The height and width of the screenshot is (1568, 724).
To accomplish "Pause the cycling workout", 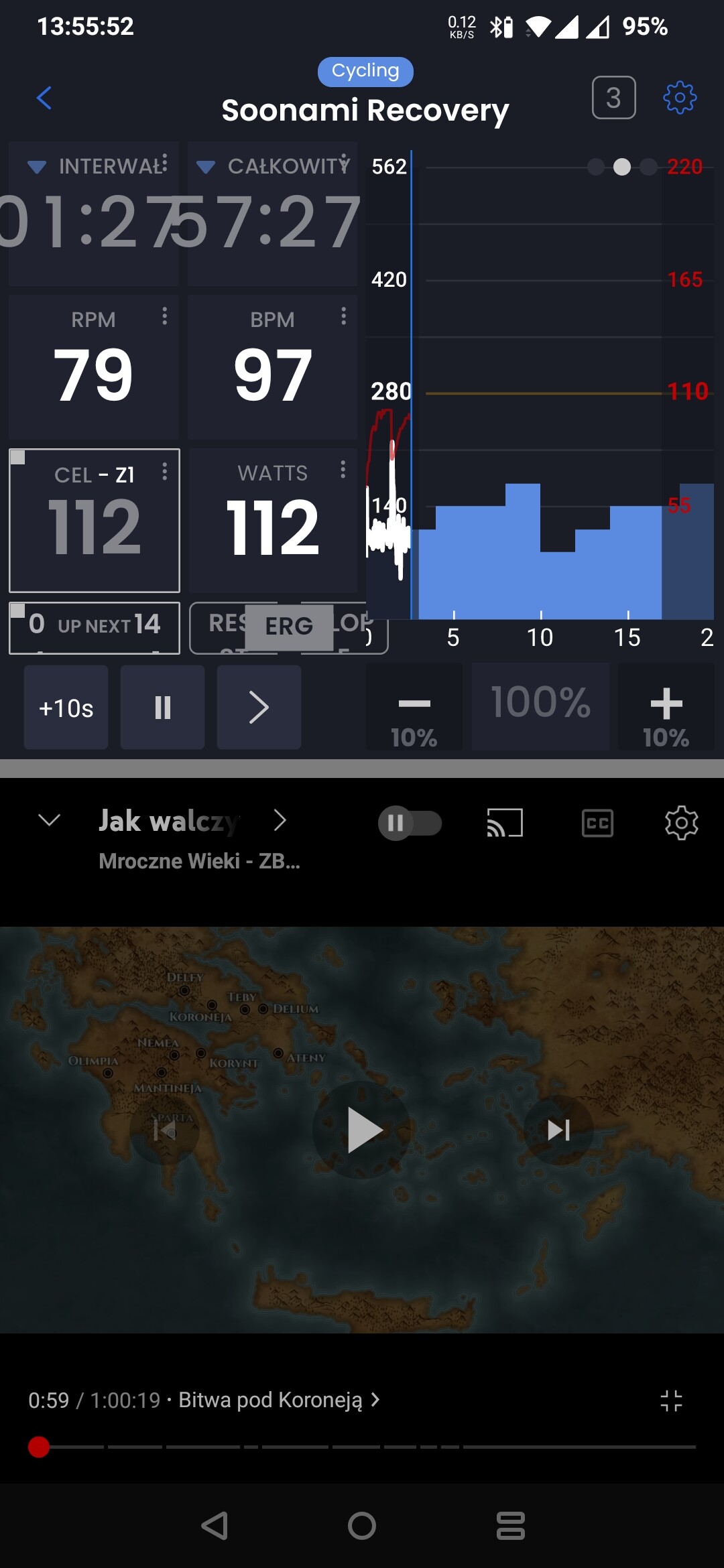I will 162,707.
